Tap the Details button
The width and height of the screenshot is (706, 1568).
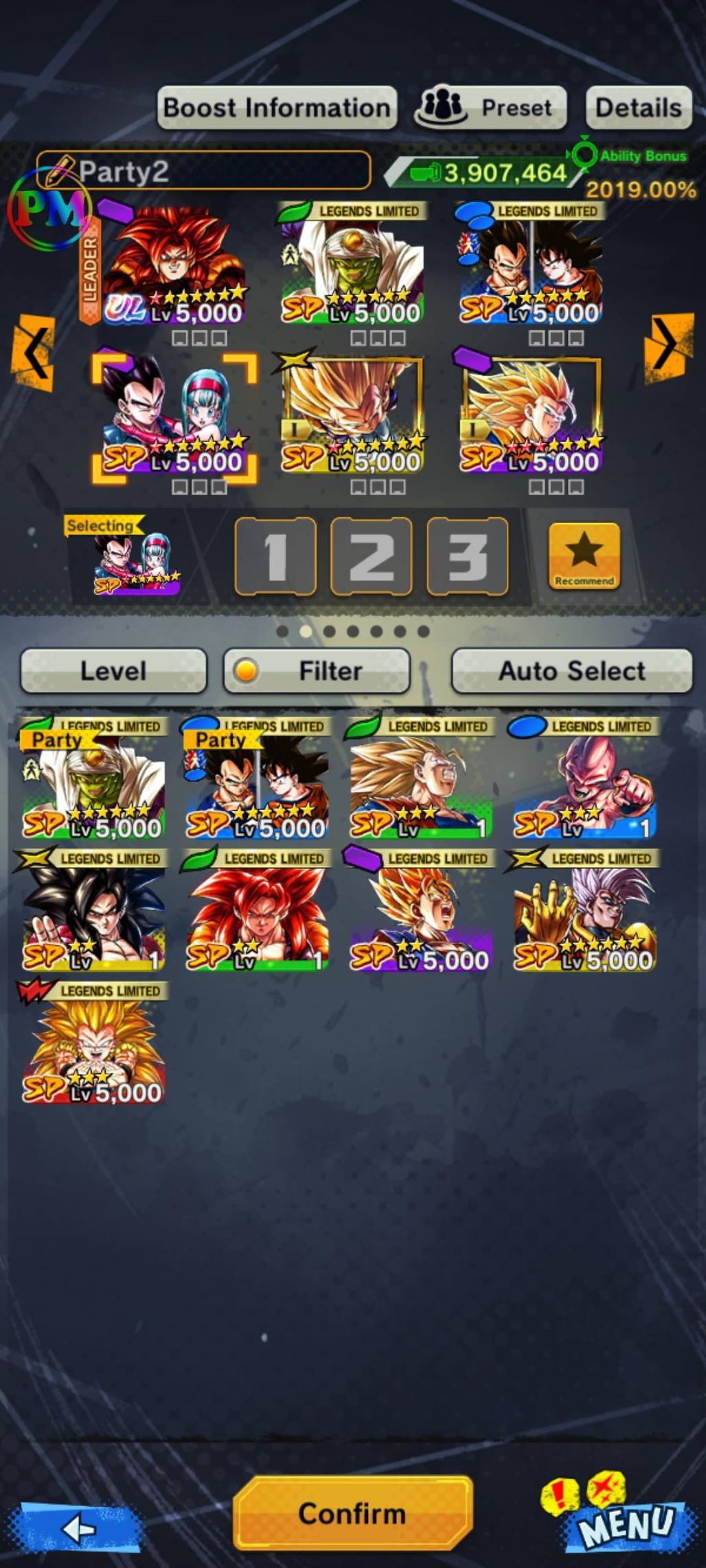coord(638,108)
